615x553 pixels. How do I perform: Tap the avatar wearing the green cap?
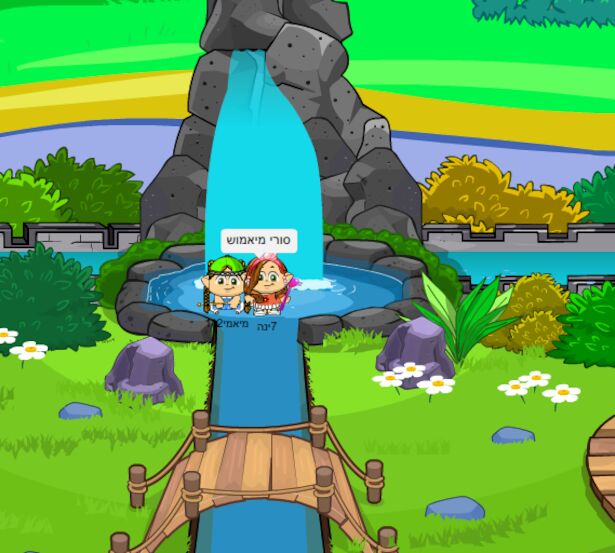pyautogui.click(x=226, y=286)
